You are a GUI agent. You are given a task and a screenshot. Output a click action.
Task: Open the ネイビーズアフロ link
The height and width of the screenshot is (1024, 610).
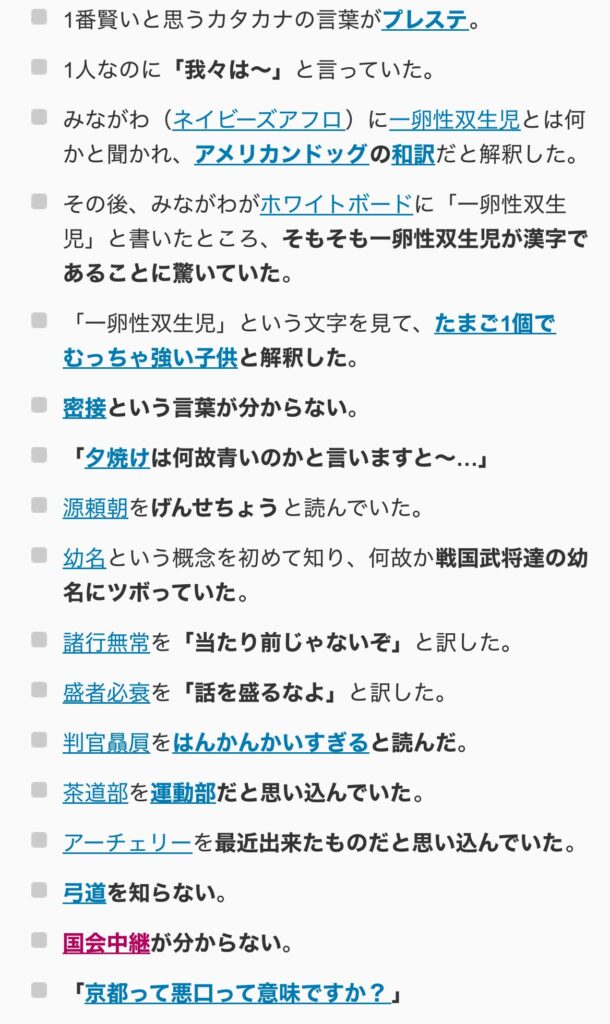pyautogui.click(x=257, y=120)
